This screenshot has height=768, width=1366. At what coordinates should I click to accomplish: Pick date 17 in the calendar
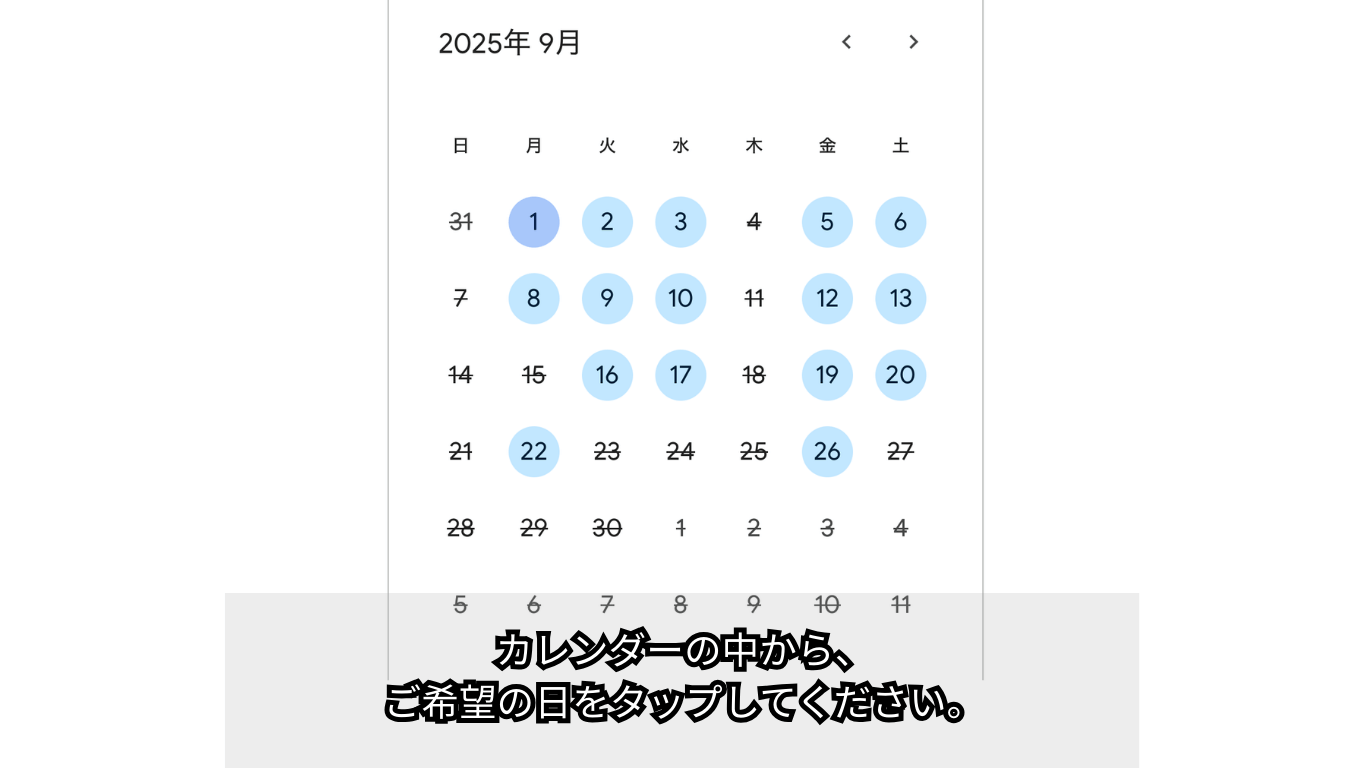681,375
